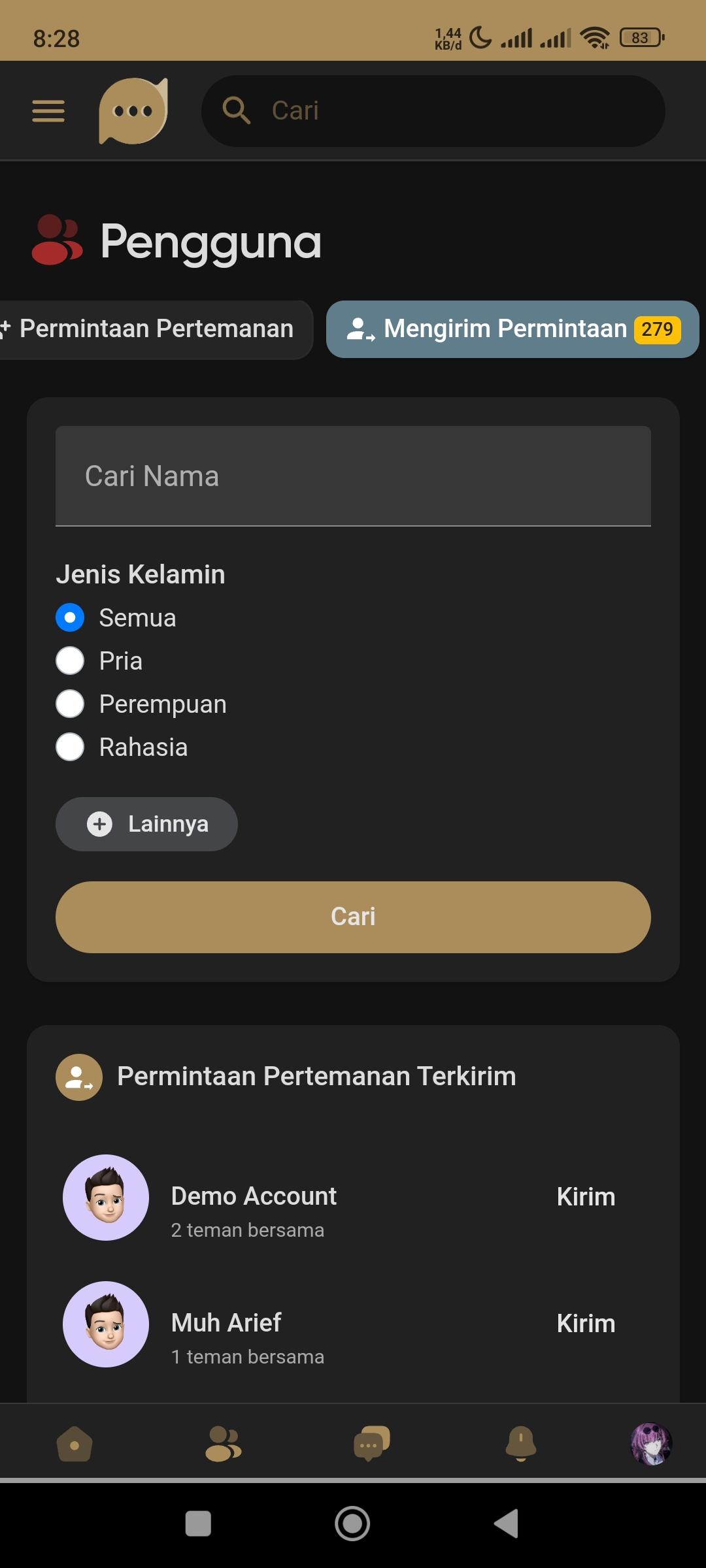Tap Kirim next to Demo Account
The image size is (706, 1568).
[586, 1197]
